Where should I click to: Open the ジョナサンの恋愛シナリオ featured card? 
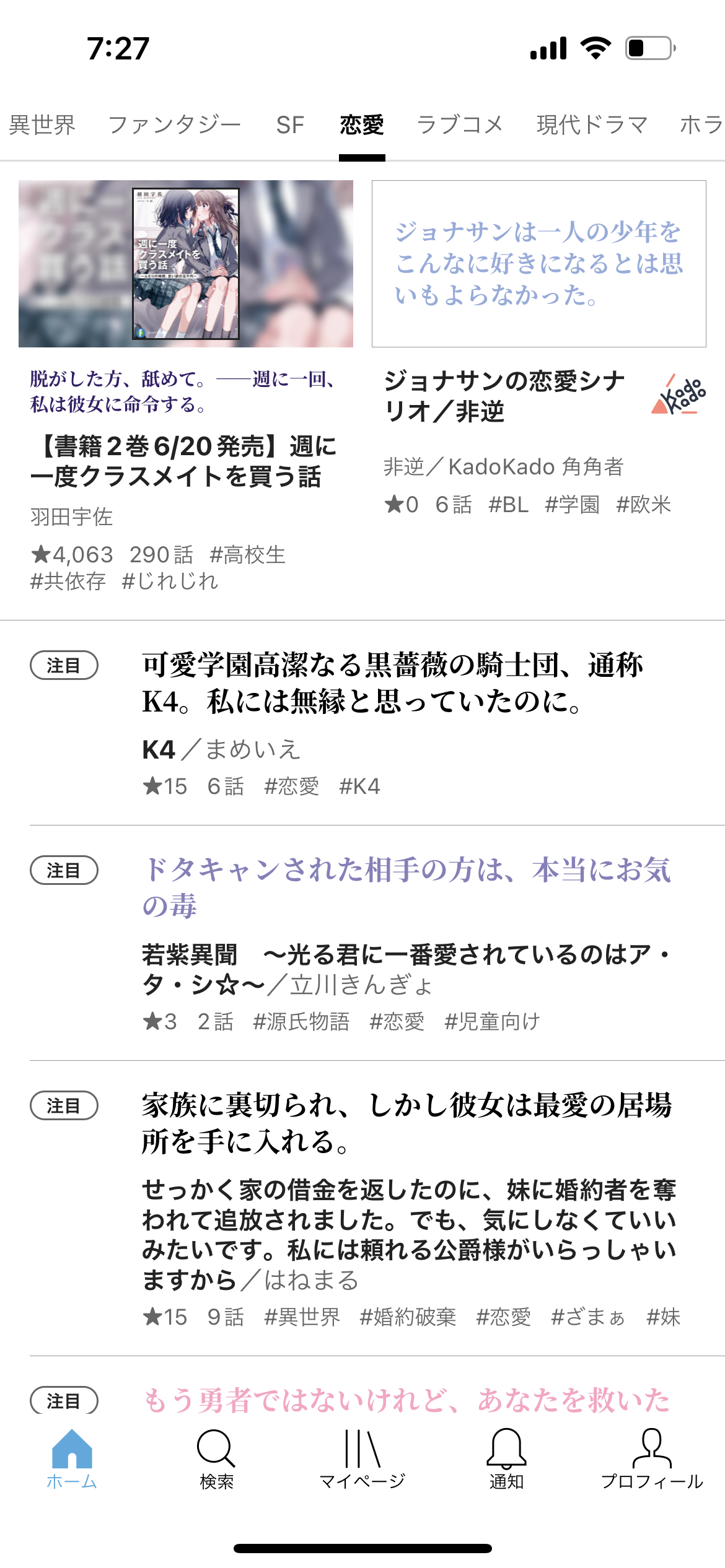(x=504, y=396)
